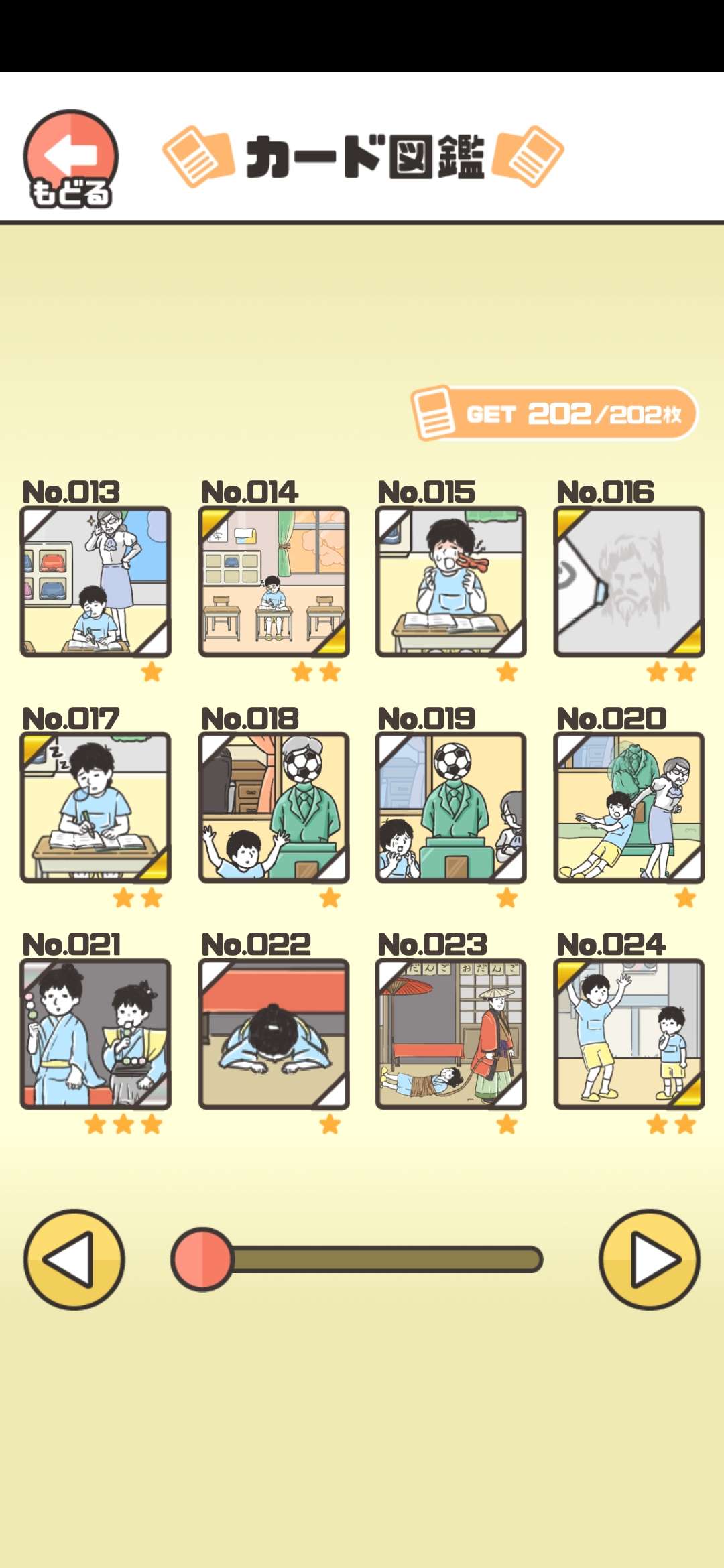Go to the next page of cards

[x=649, y=1259]
